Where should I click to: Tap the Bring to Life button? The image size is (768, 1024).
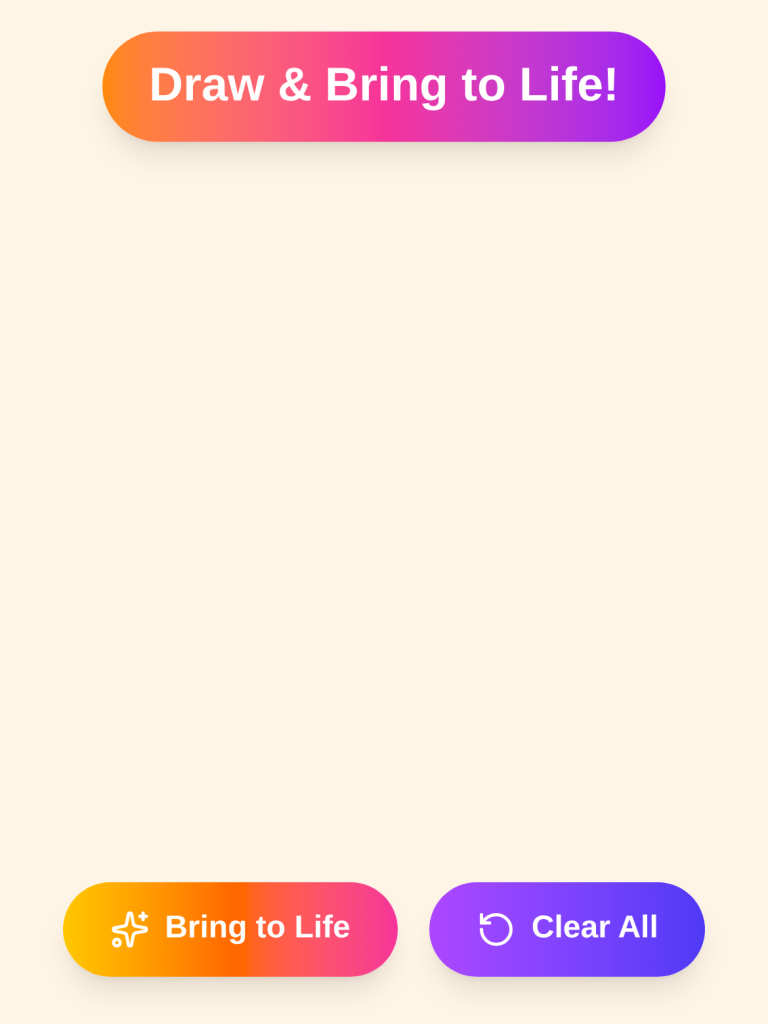click(x=230, y=928)
